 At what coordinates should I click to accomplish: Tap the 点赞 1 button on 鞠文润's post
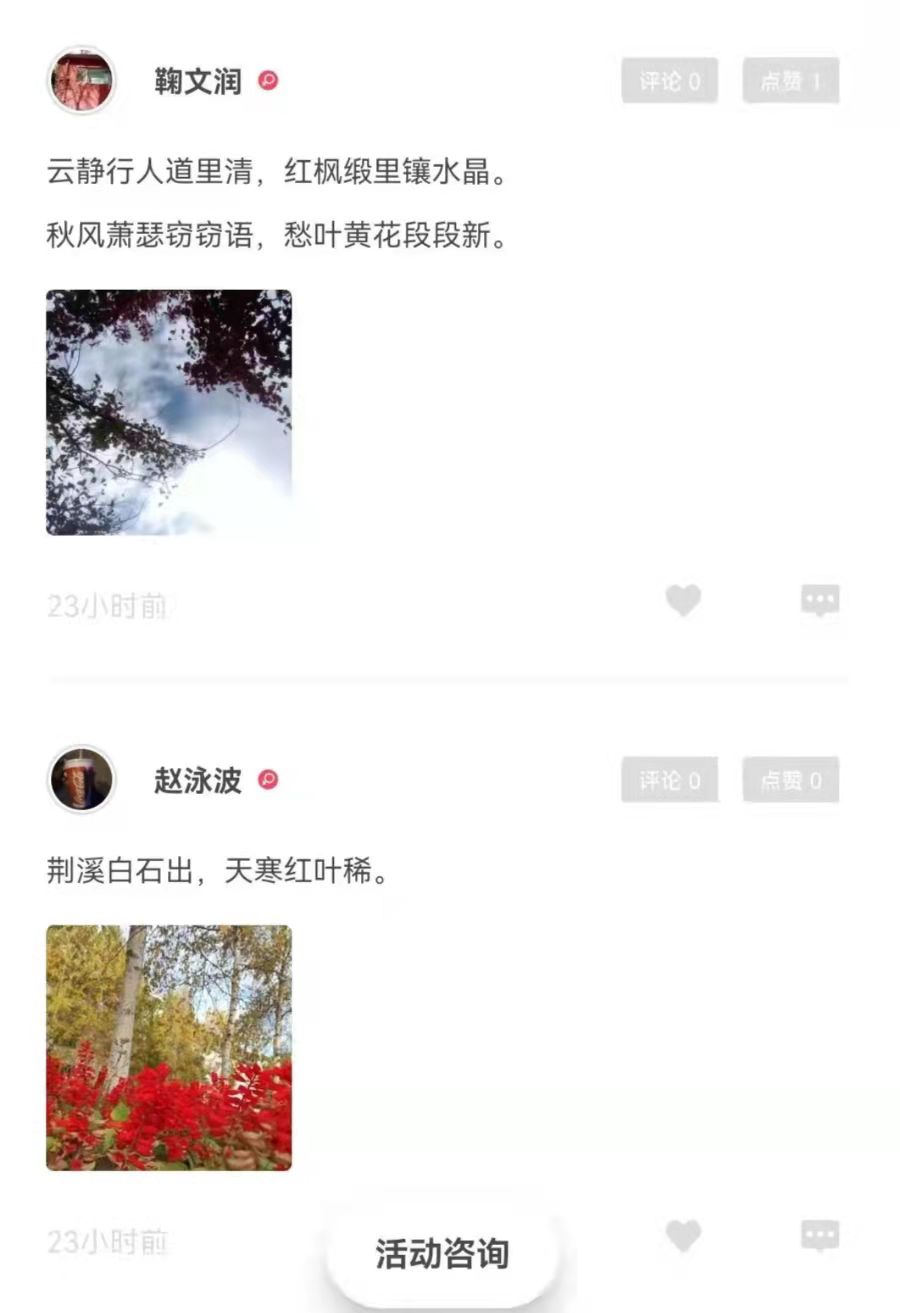[790, 82]
